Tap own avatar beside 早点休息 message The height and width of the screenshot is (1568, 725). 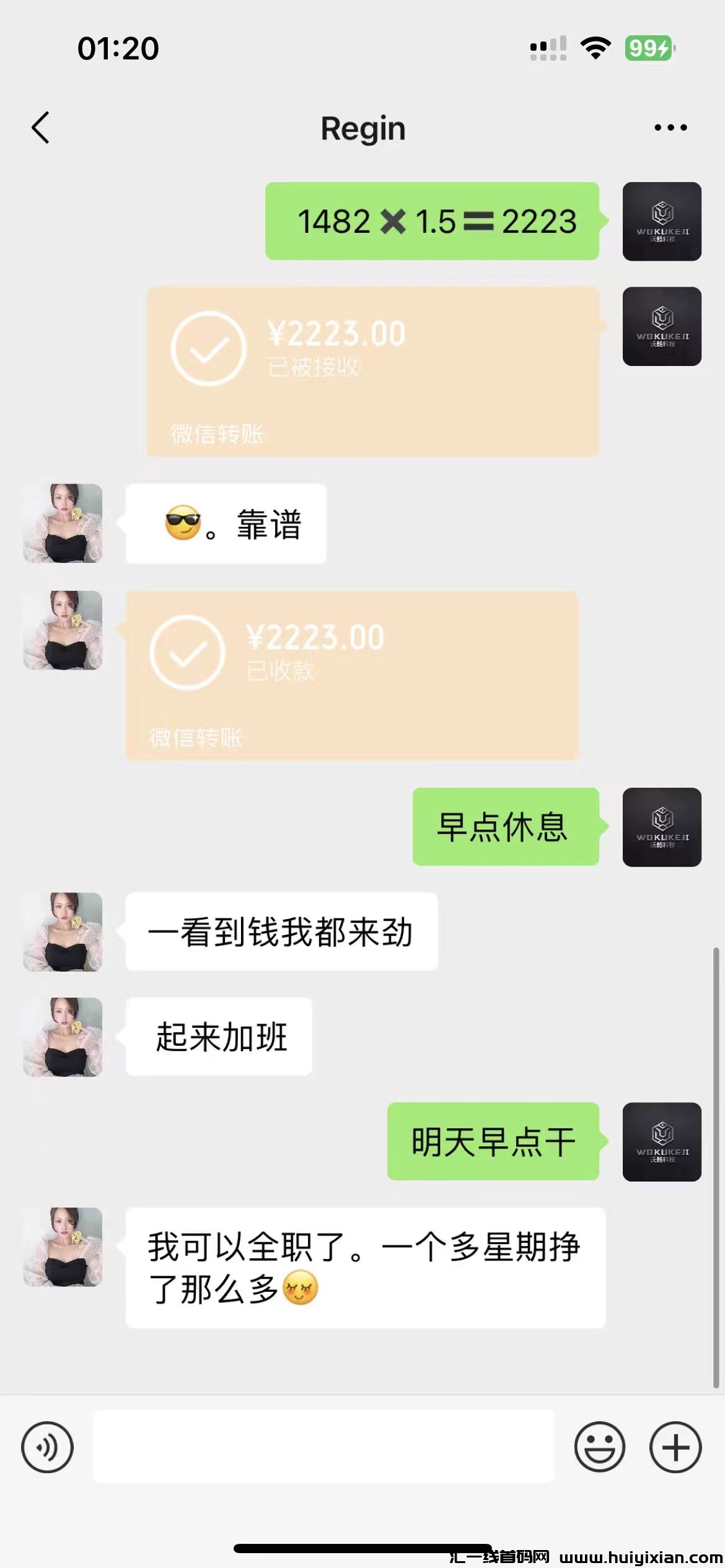(x=662, y=827)
